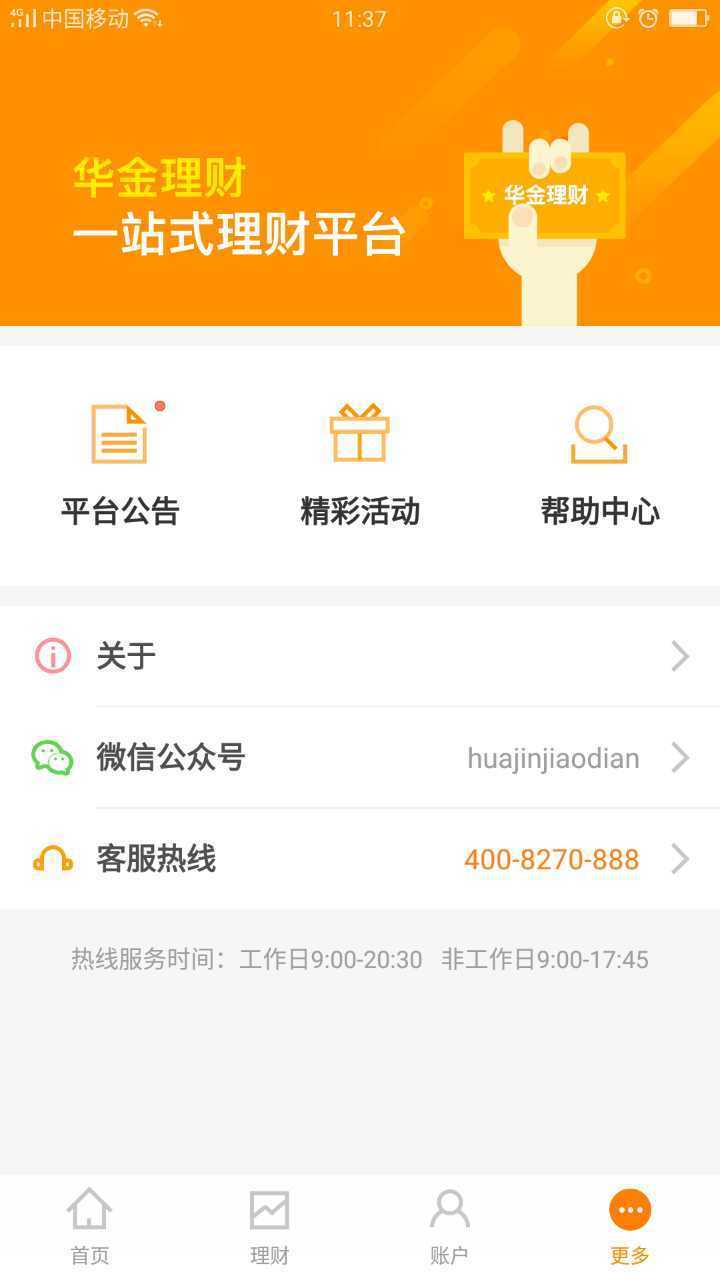Open 平台公告 announcements
The image size is (720, 1280).
click(120, 465)
